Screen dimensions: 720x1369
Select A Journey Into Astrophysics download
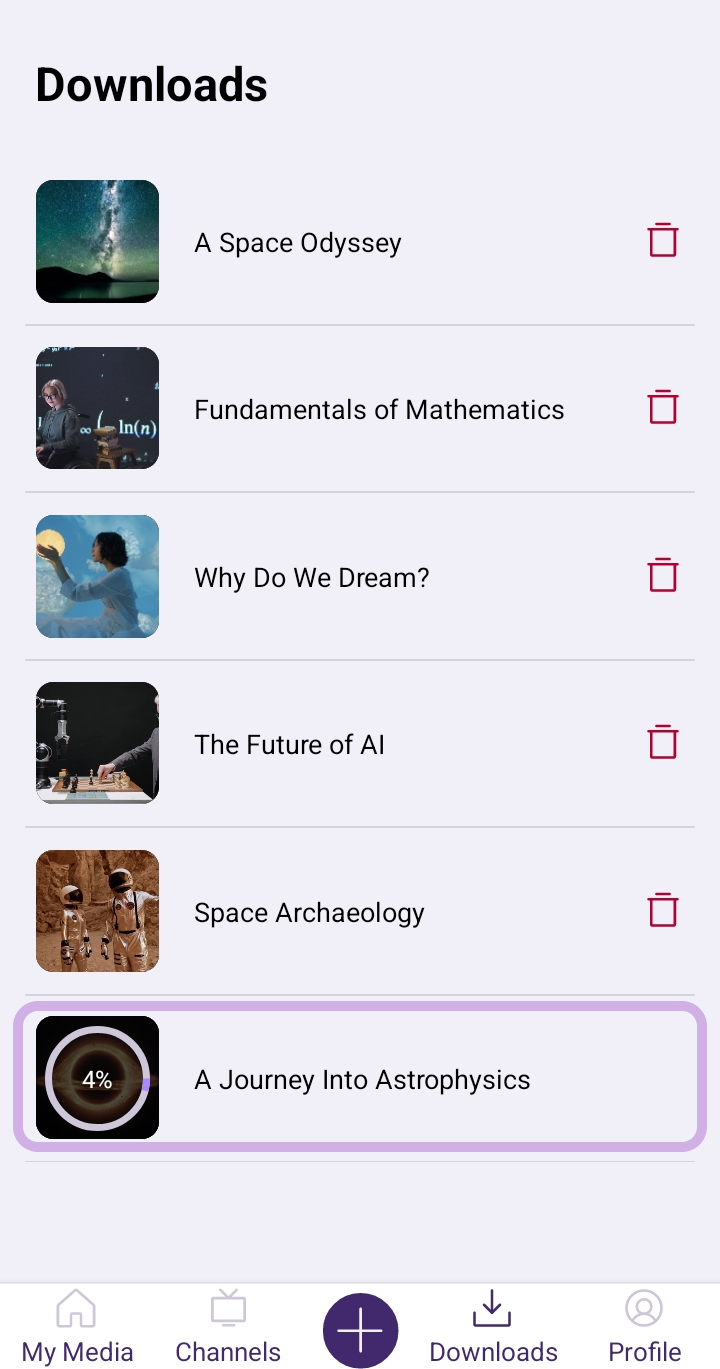362,1080
